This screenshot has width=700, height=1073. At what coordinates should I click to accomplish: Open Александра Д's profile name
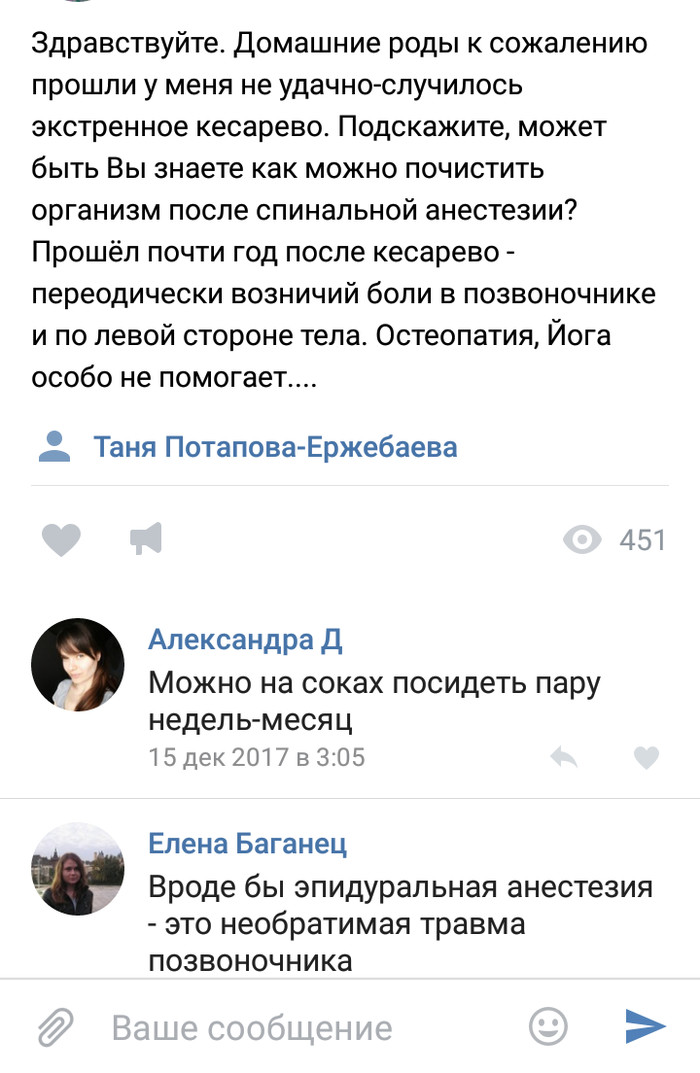(x=245, y=640)
